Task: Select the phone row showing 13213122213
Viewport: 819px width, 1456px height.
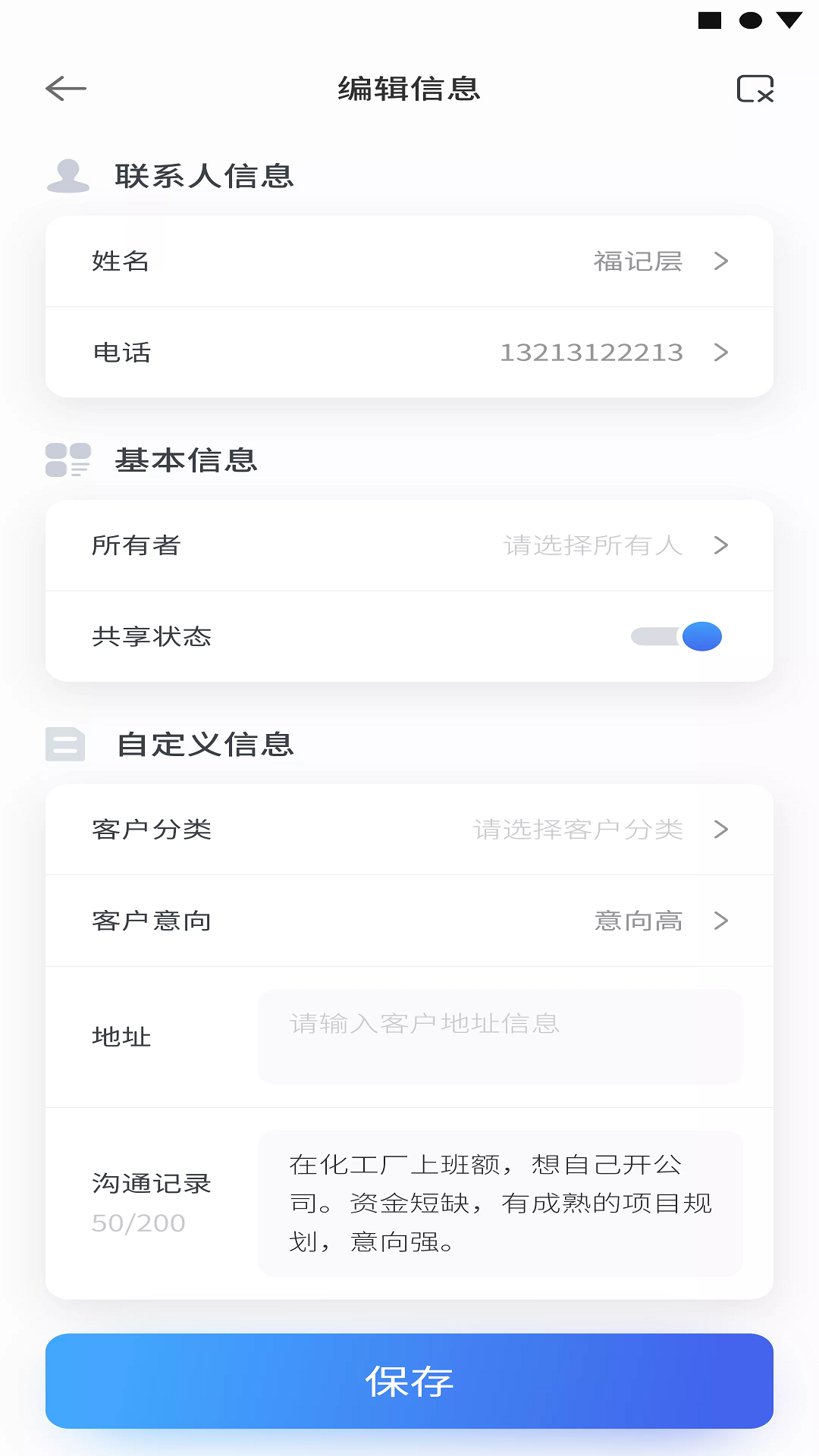Action: tap(409, 352)
